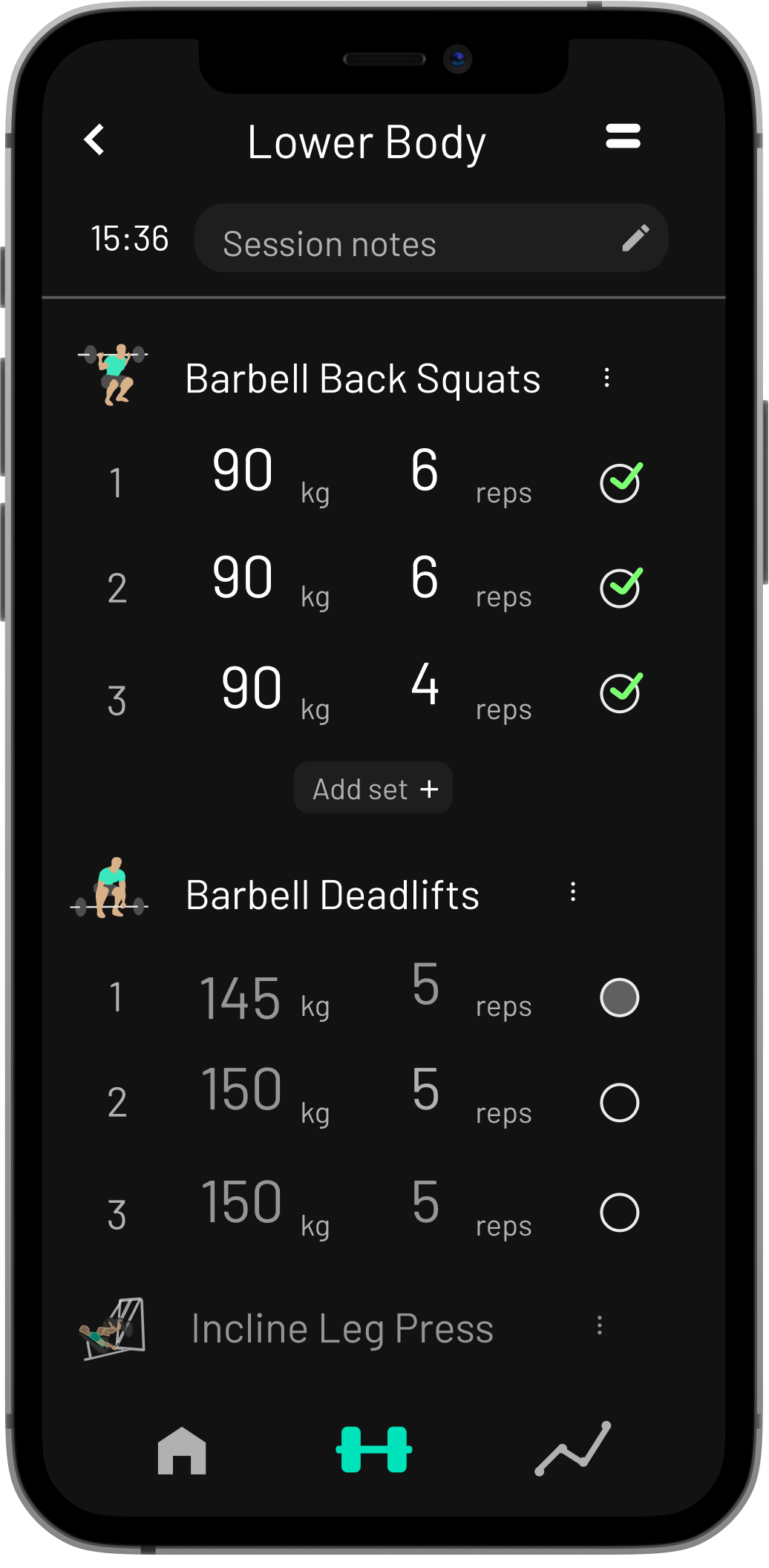This screenshot has width=769, height=1568.
Task: Add a set to Barbell Back Squats
Action: (x=373, y=788)
